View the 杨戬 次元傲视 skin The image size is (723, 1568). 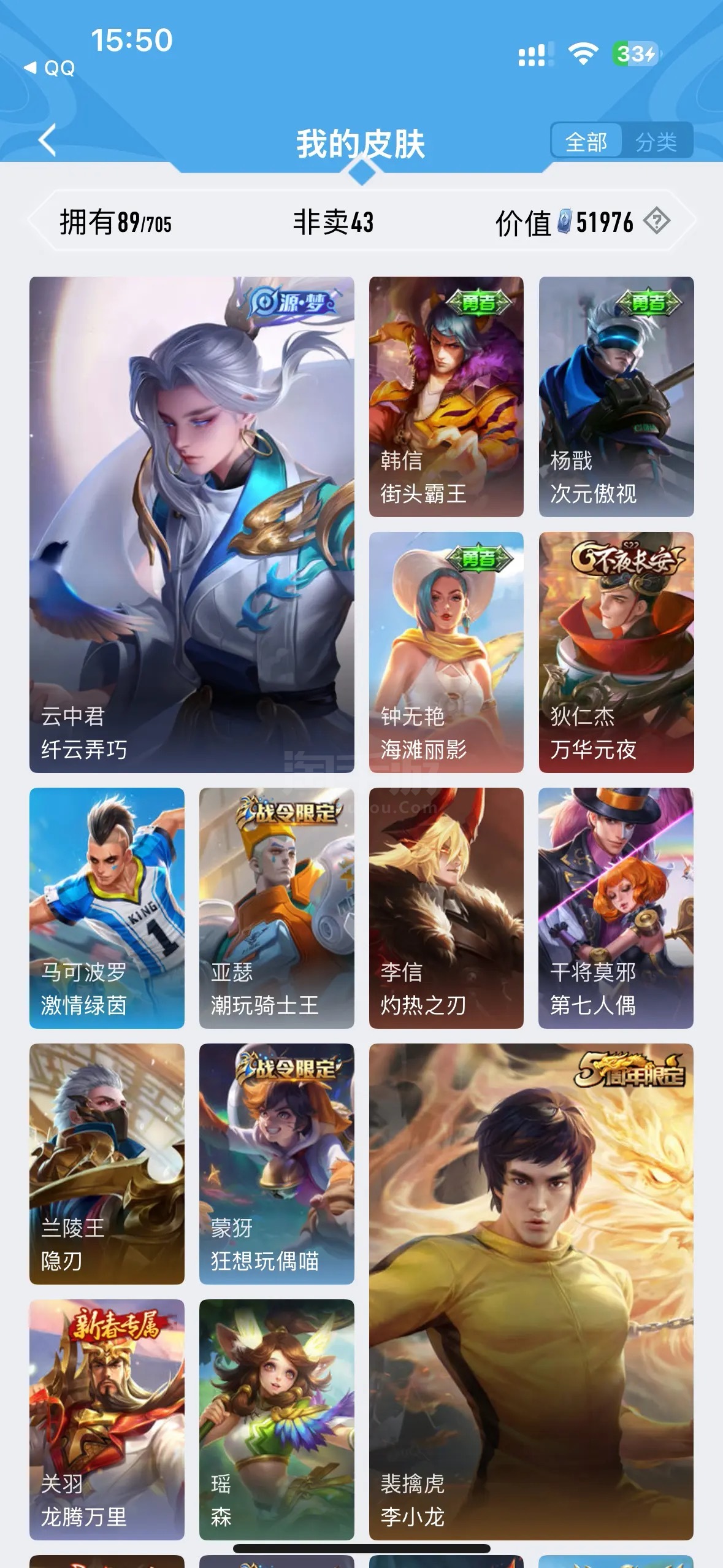[x=616, y=397]
